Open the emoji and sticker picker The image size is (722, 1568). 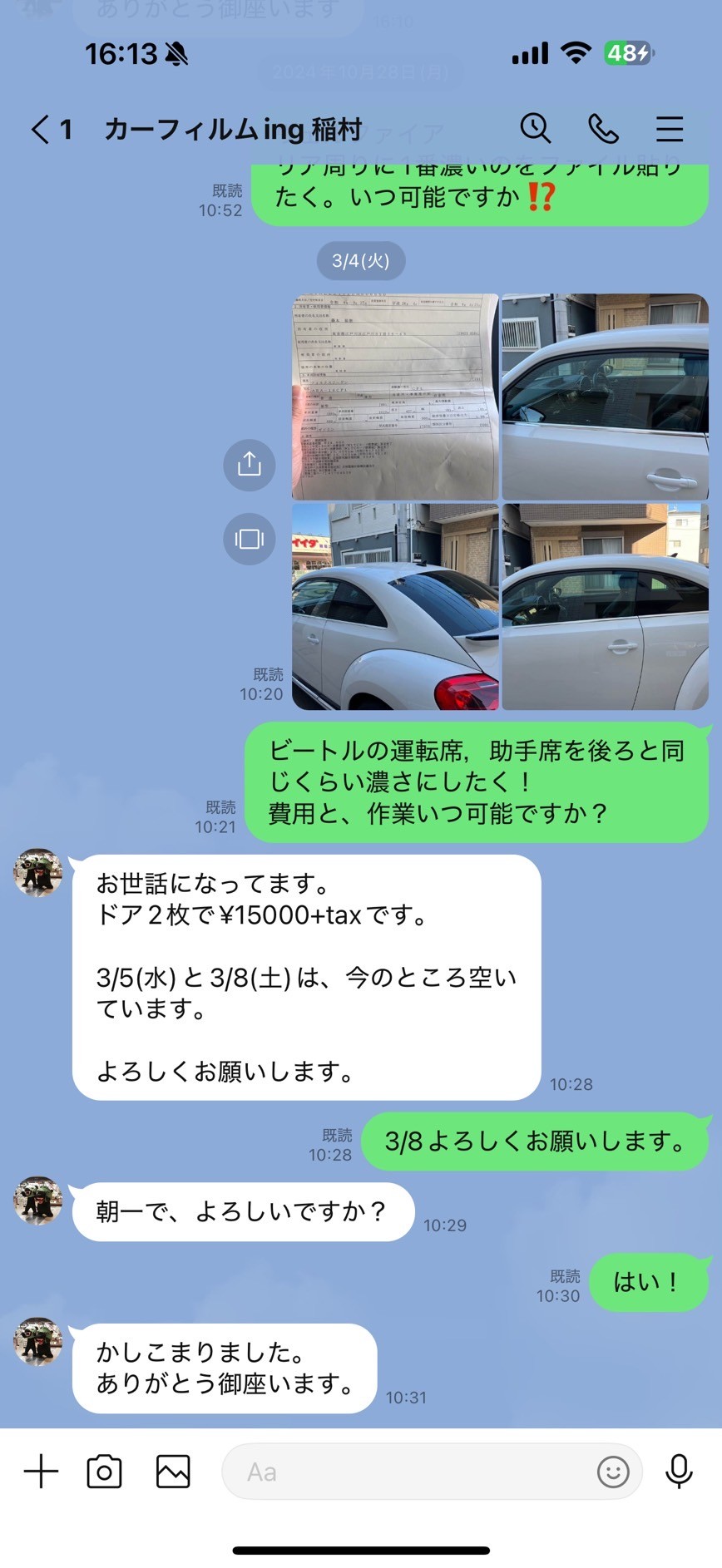pos(613,1472)
